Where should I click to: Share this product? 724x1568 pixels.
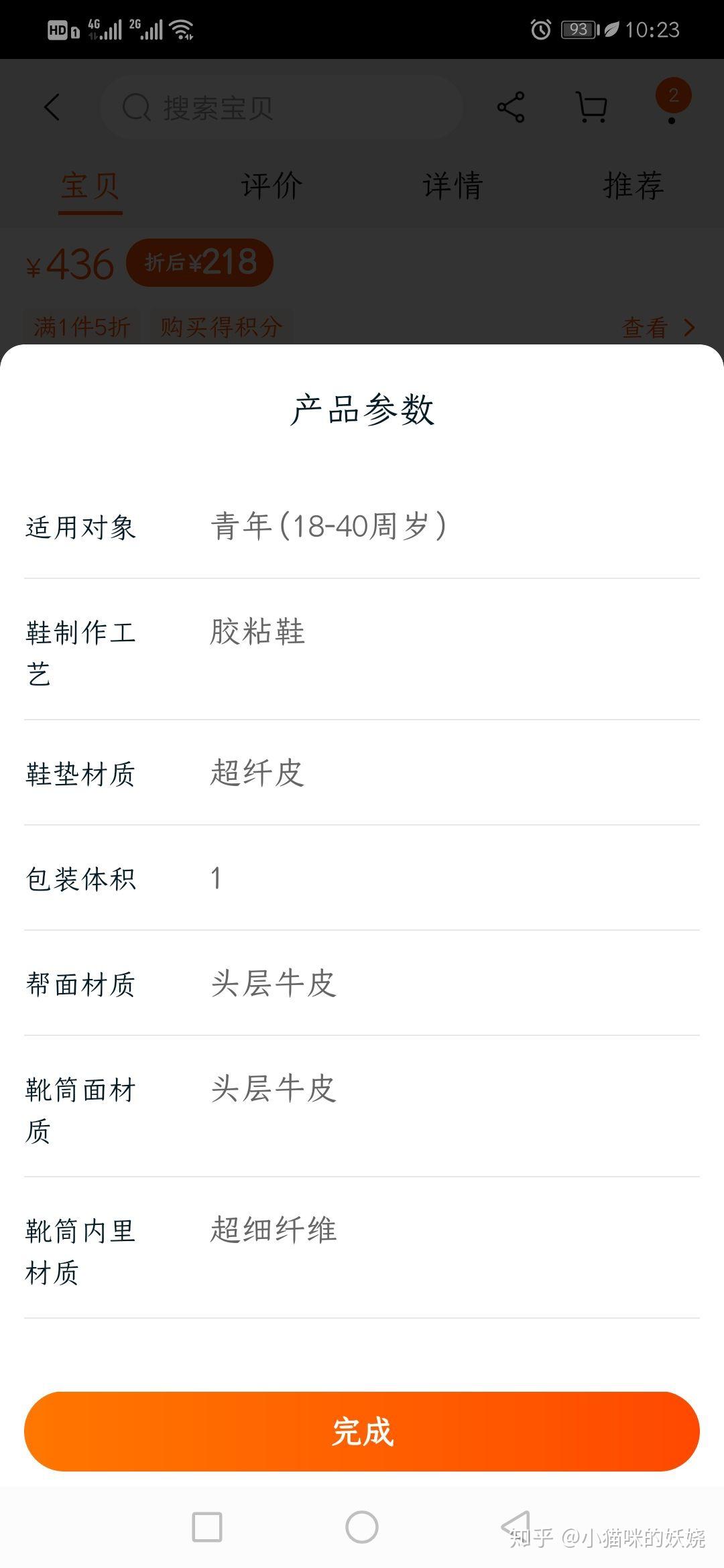511,107
